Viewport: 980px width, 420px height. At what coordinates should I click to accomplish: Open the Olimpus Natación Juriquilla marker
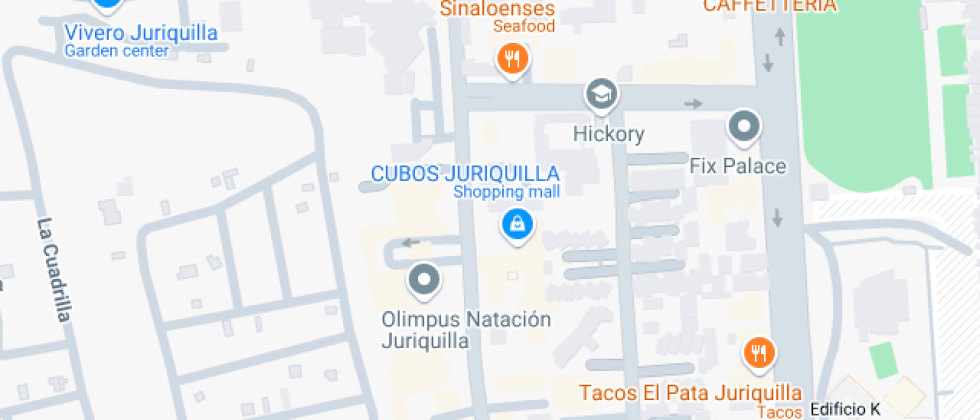425,280
